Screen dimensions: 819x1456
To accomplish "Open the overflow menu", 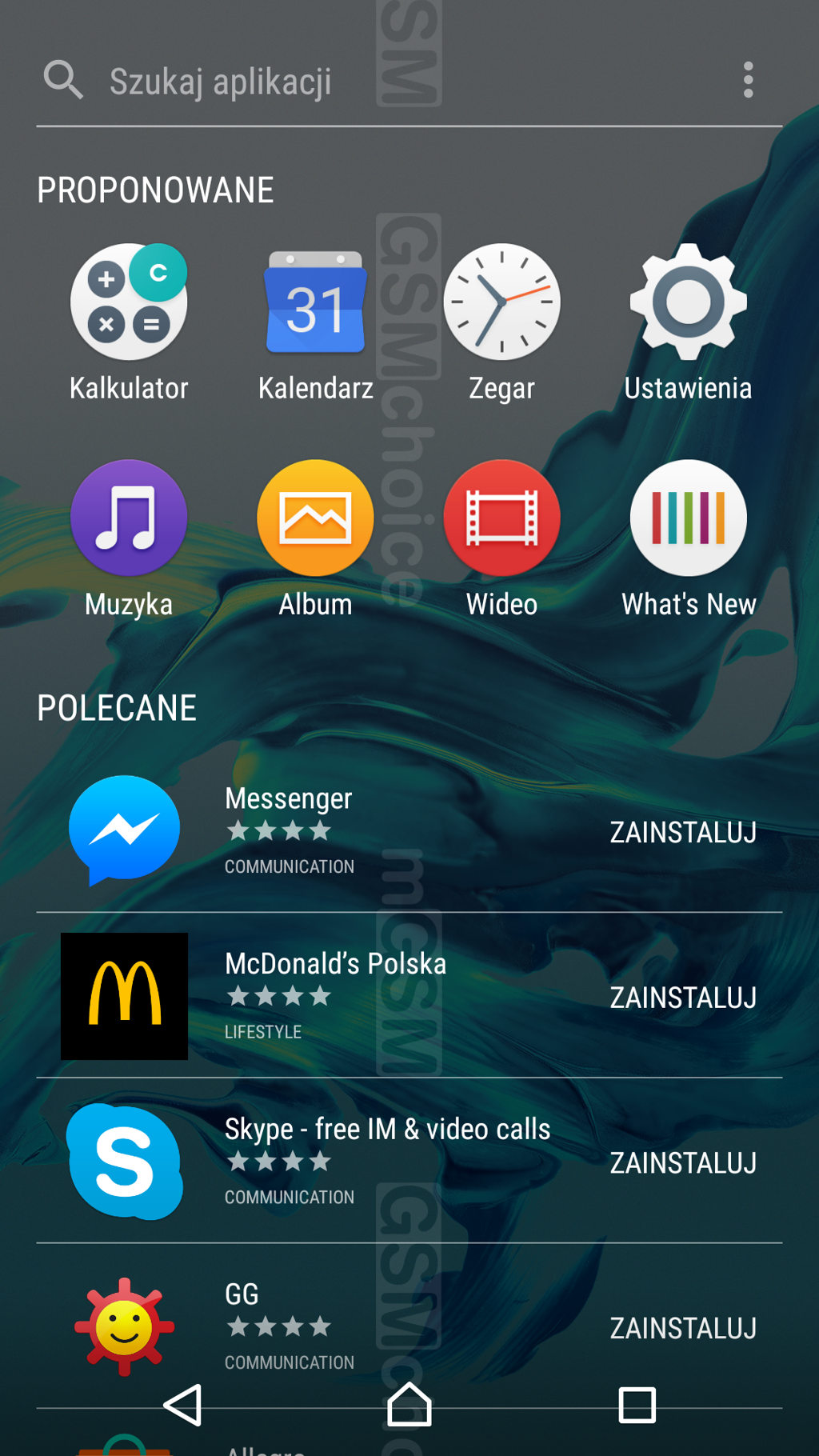I will (x=748, y=80).
